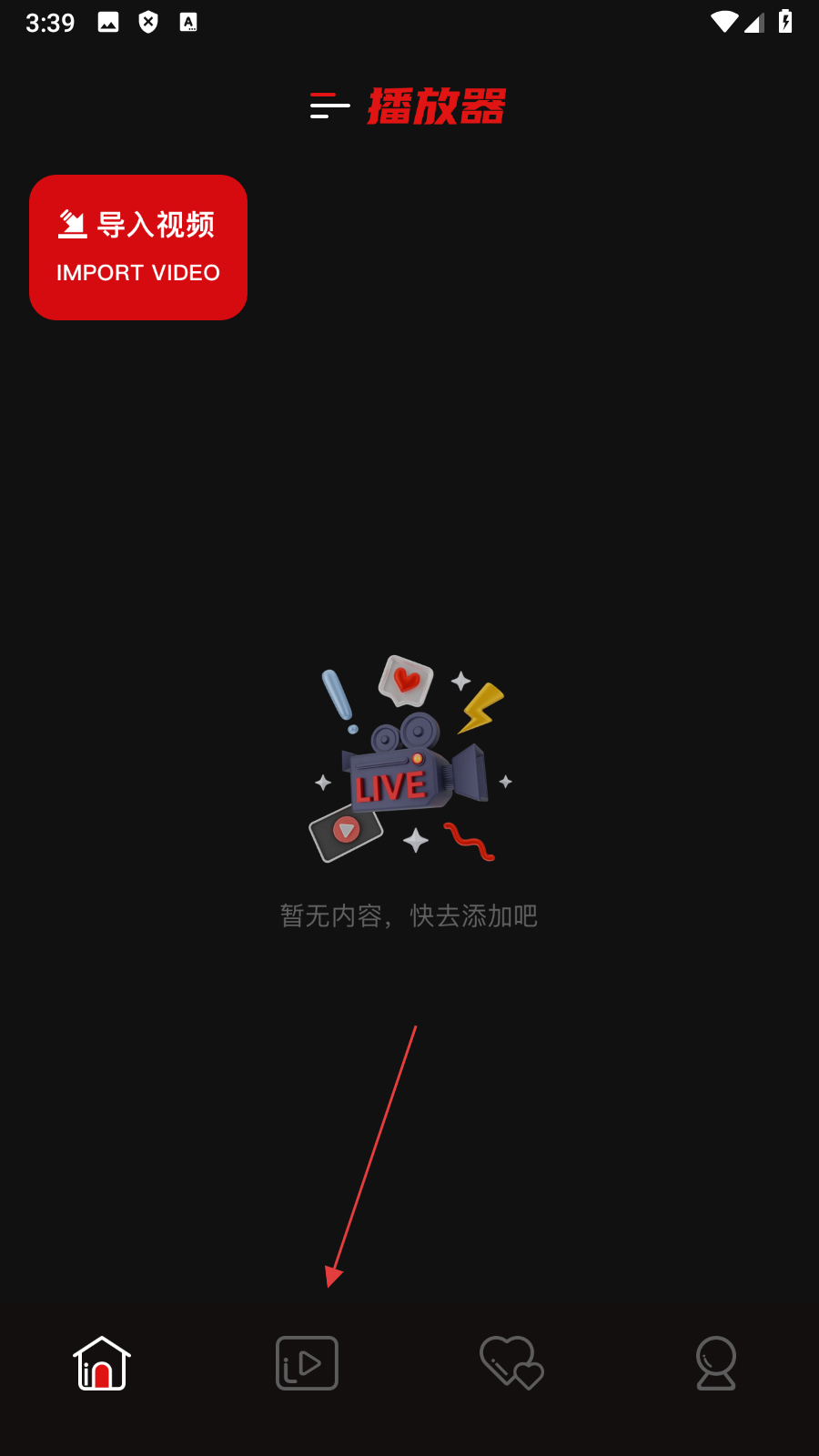819x1456 pixels.
Task: Go to the favorites hearts tab
Action: 511,1363
